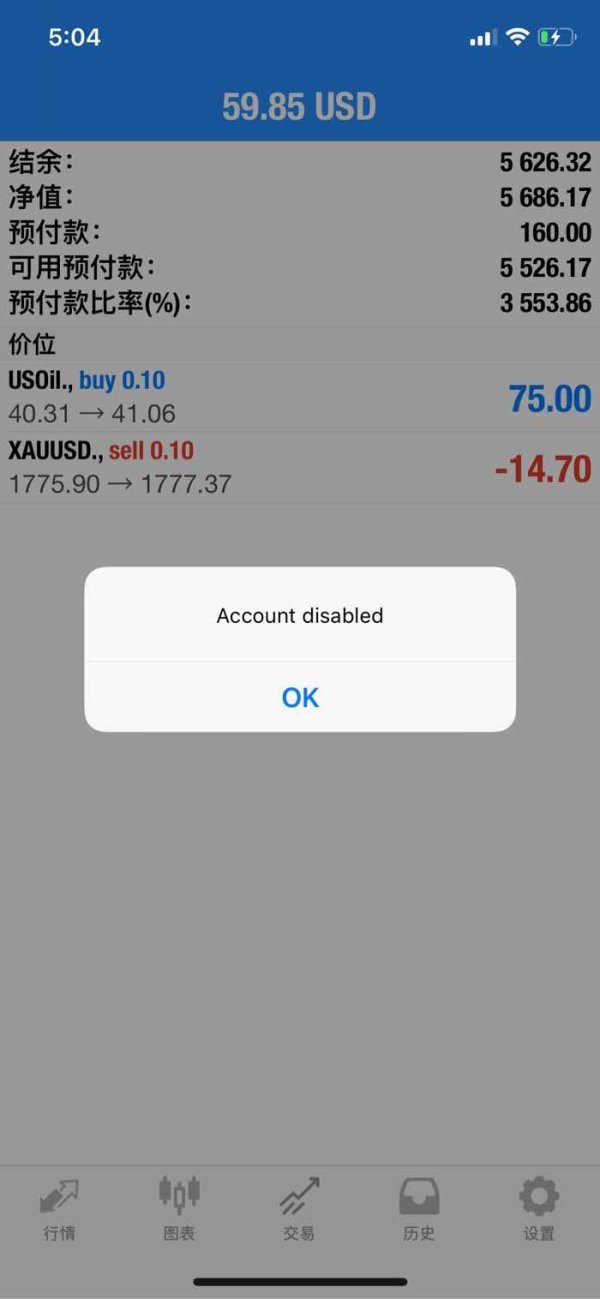Open the USOil. buy 0.10 position
Screen dimensions: 600x1299
300,397
